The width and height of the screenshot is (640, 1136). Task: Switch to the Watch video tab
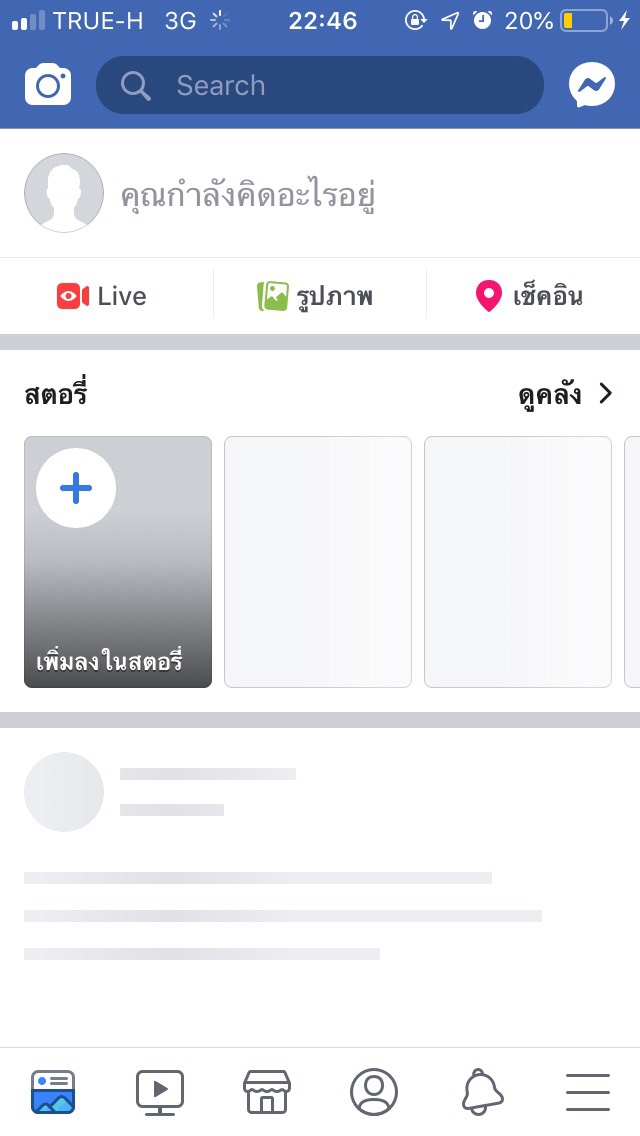159,1092
